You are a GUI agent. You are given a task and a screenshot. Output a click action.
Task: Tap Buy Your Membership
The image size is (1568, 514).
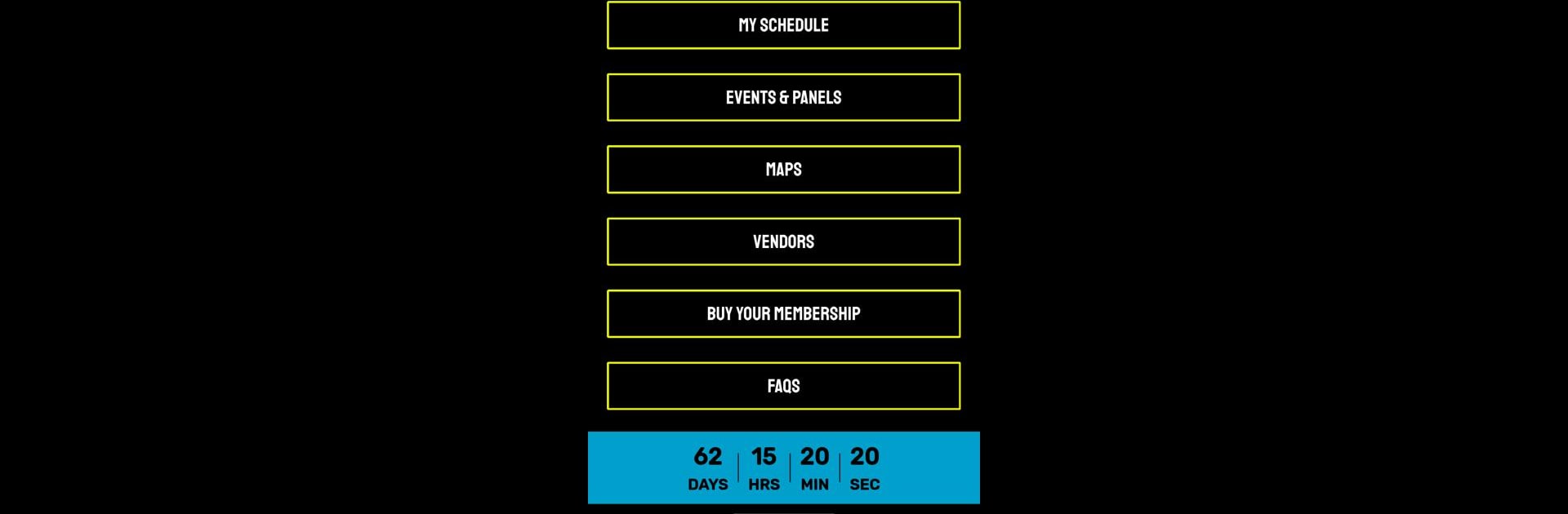pos(783,314)
